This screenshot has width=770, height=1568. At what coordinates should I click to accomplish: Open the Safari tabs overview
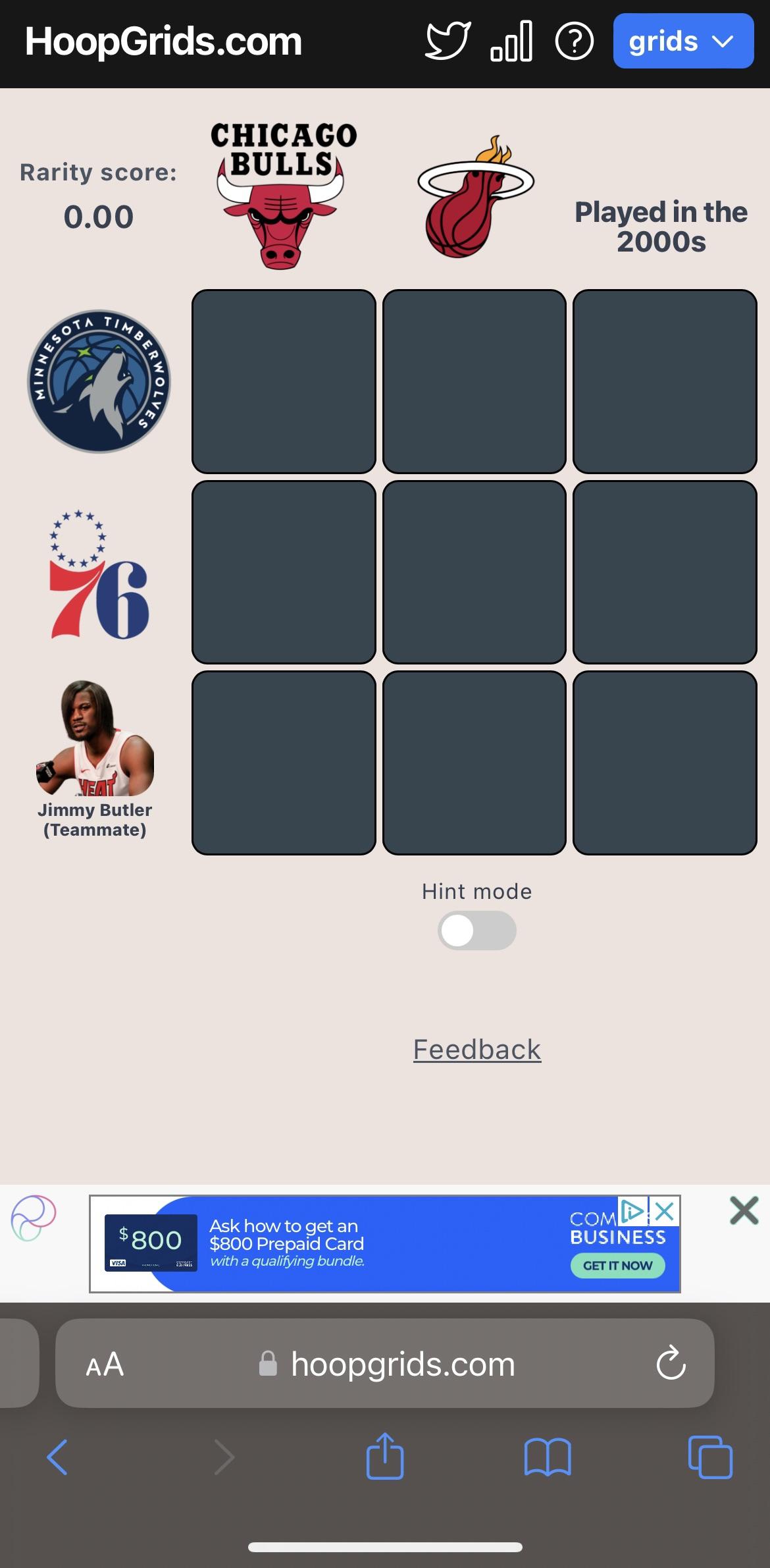[709, 1457]
